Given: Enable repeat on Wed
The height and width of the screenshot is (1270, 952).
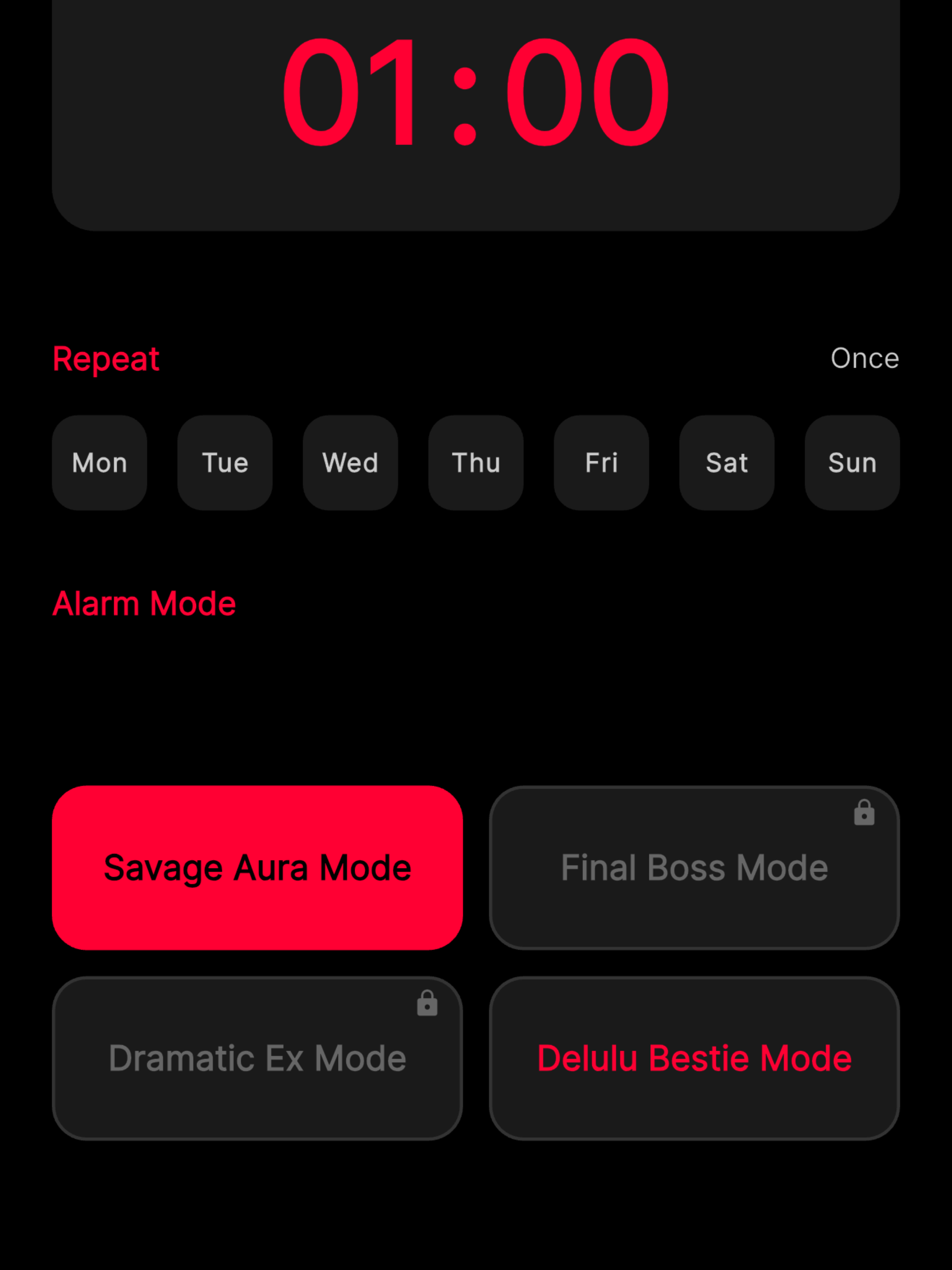Looking at the screenshot, I should pyautogui.click(x=350, y=463).
